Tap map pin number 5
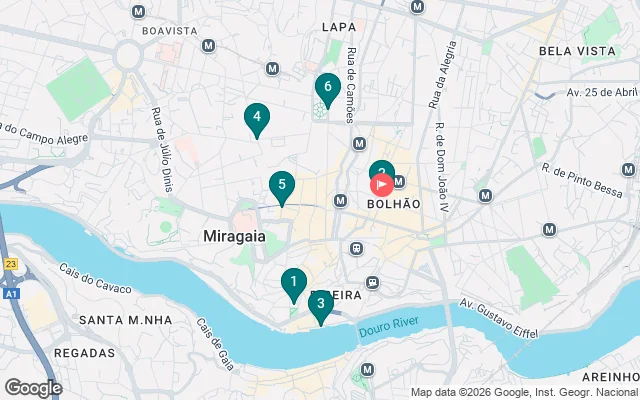 (282, 185)
